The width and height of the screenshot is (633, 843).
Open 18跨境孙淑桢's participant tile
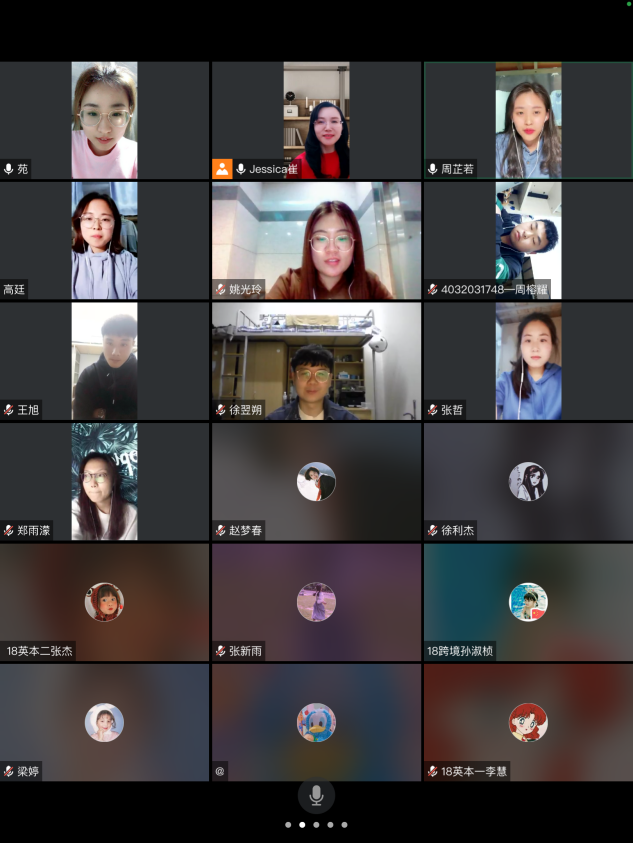tap(528, 602)
